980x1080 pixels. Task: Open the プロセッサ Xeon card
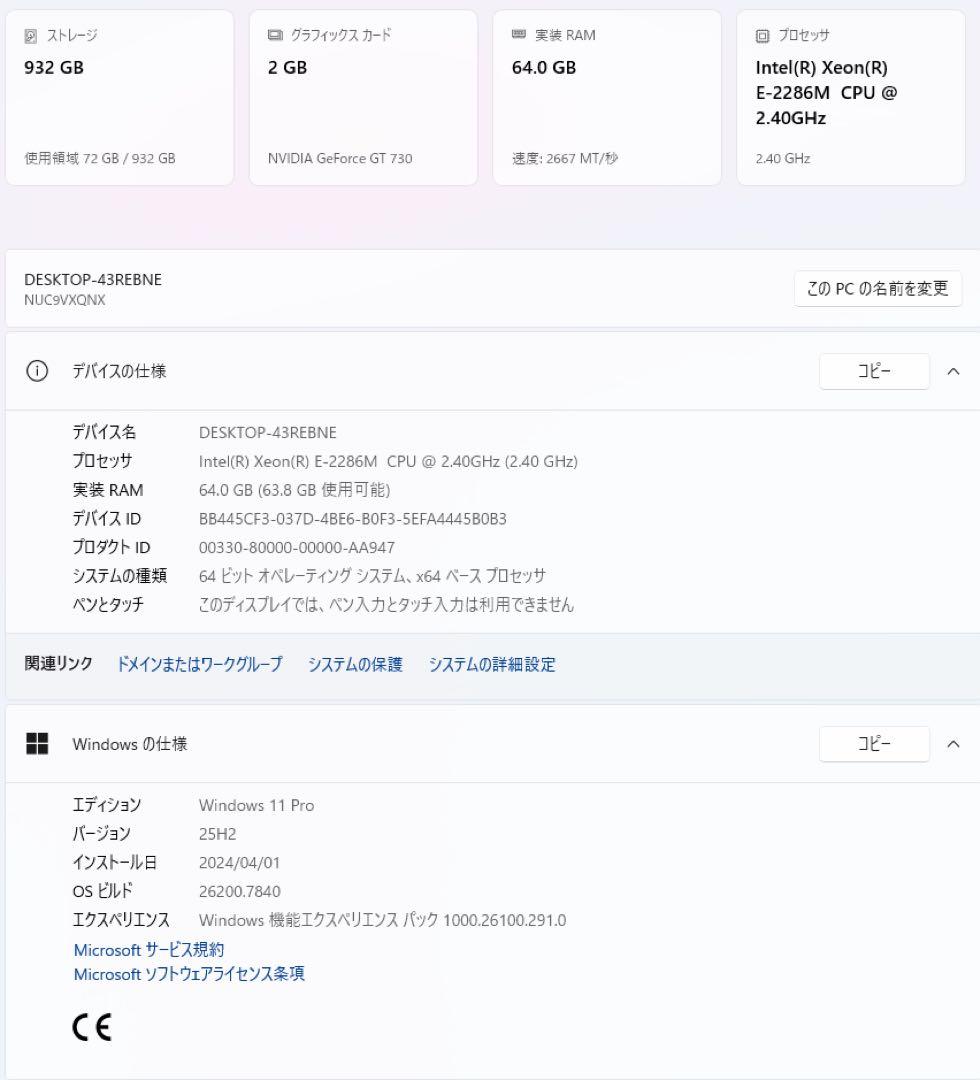coord(851,98)
